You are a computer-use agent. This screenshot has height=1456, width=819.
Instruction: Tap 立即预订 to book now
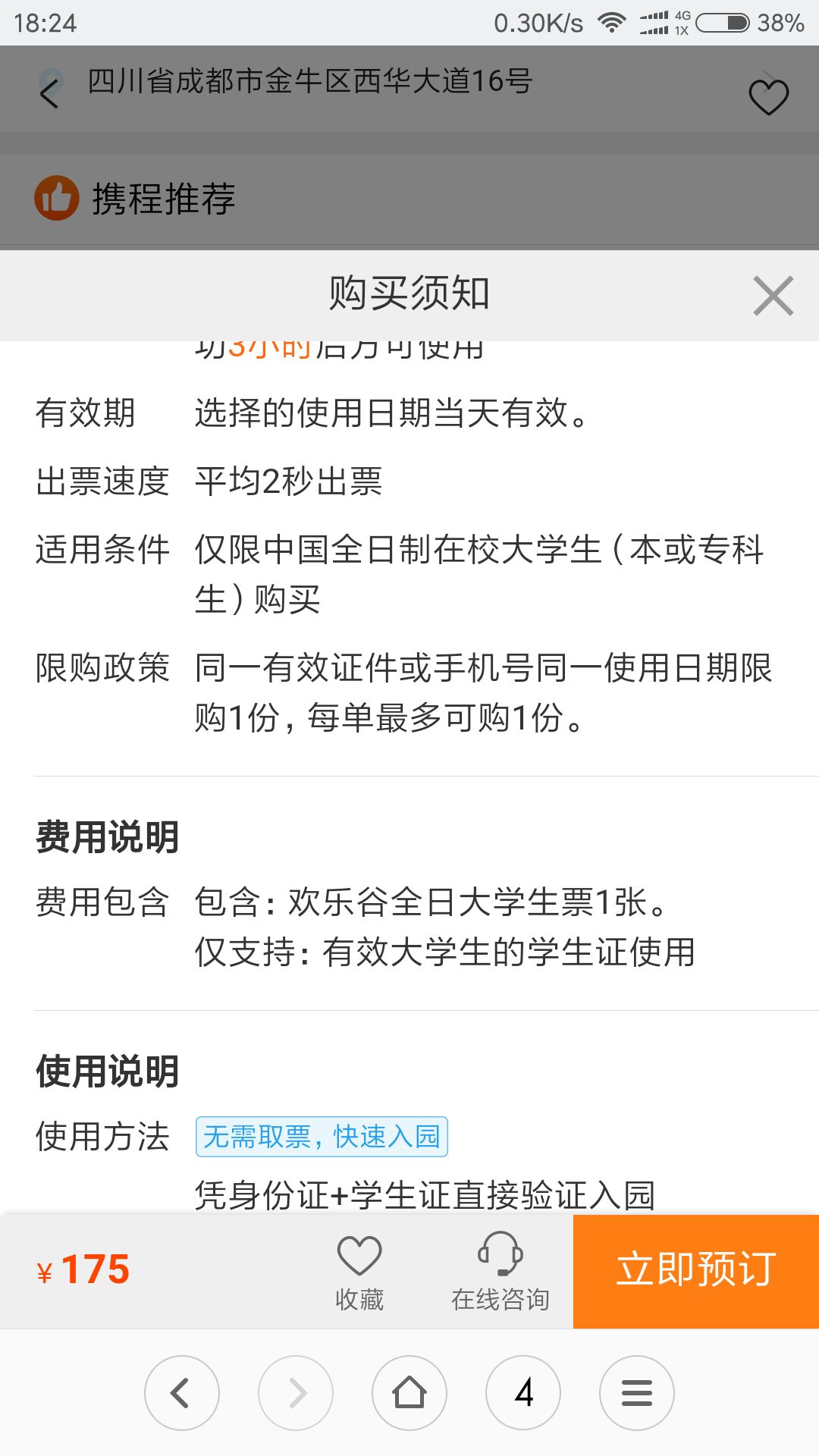click(696, 1271)
